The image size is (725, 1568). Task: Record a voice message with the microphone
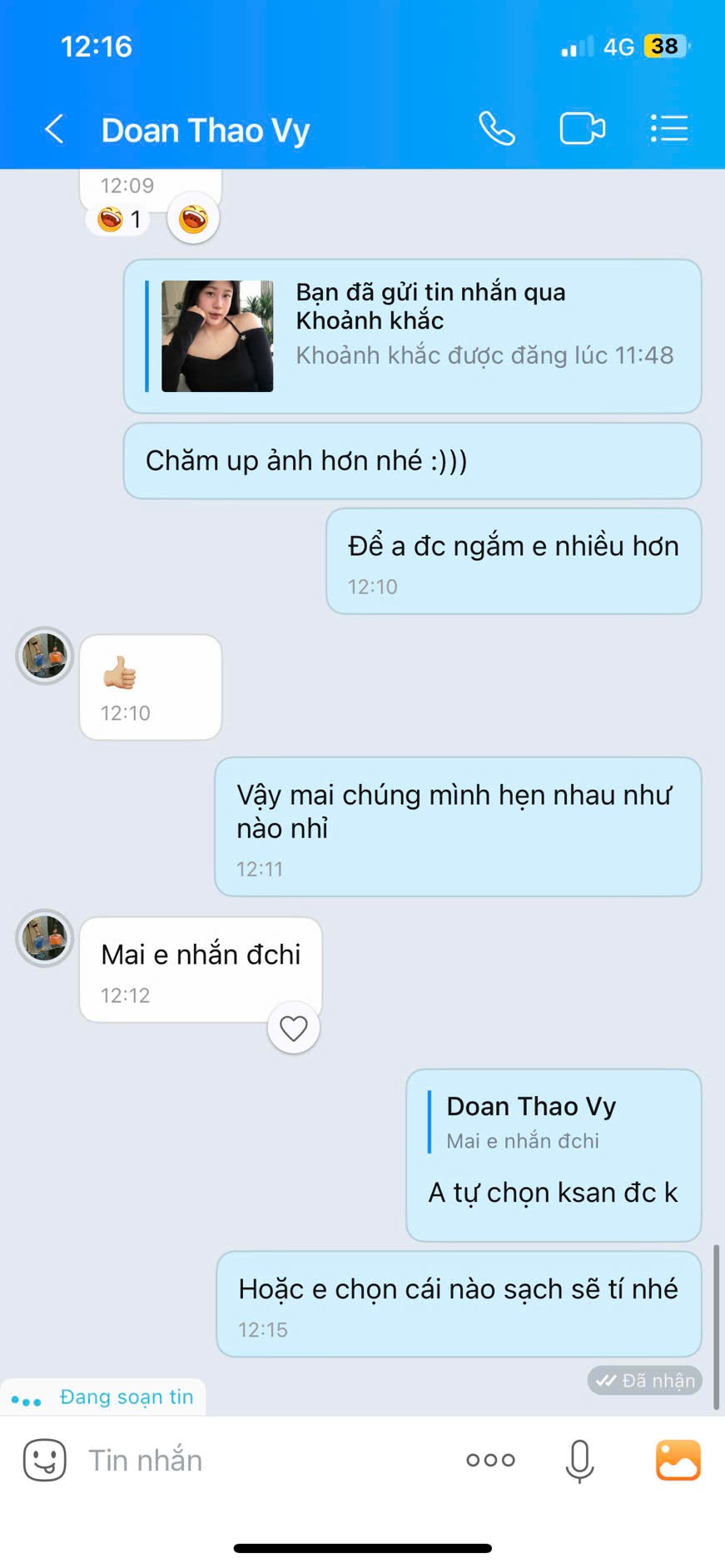point(579,1460)
